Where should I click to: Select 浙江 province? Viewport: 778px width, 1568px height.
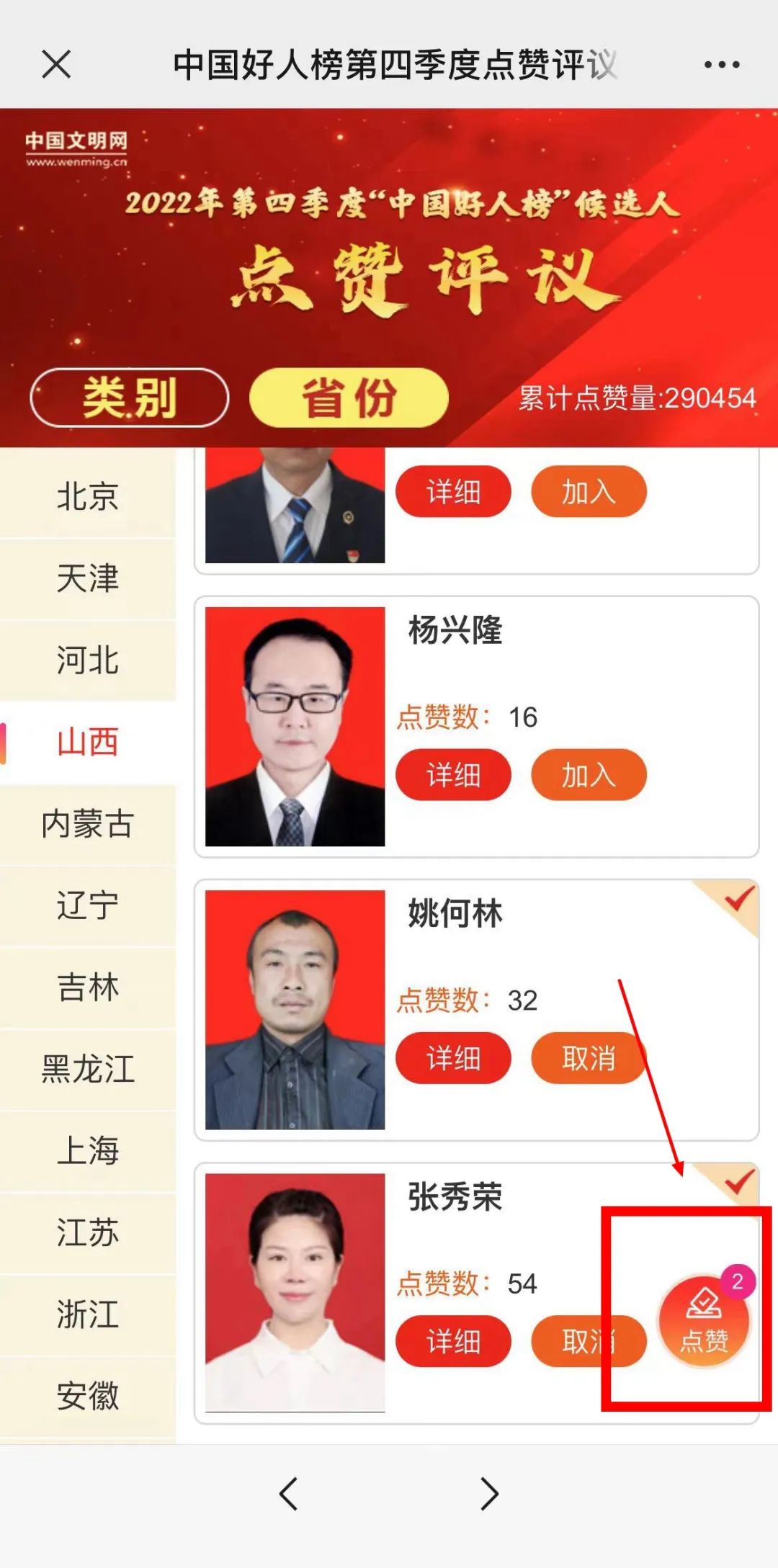[87, 1314]
